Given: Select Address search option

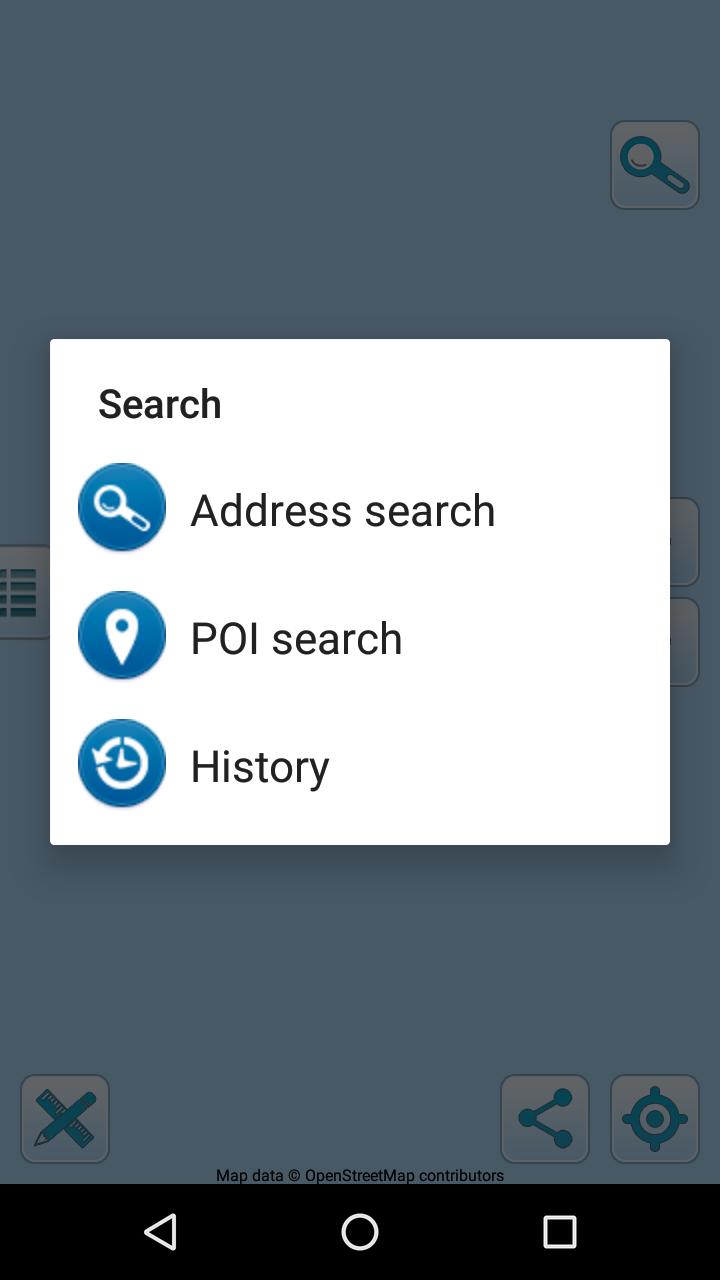Looking at the screenshot, I should click(x=360, y=508).
